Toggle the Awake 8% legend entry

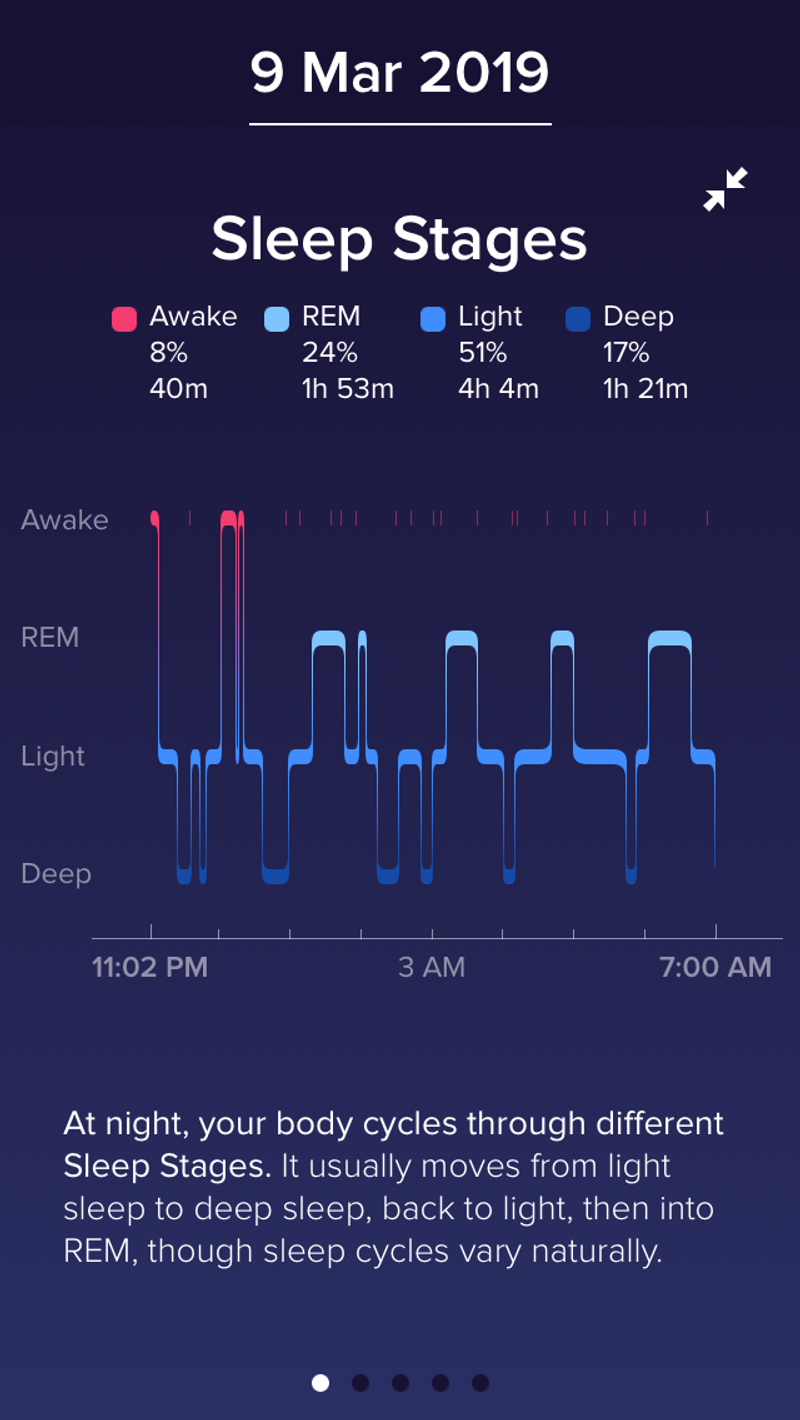[176, 352]
